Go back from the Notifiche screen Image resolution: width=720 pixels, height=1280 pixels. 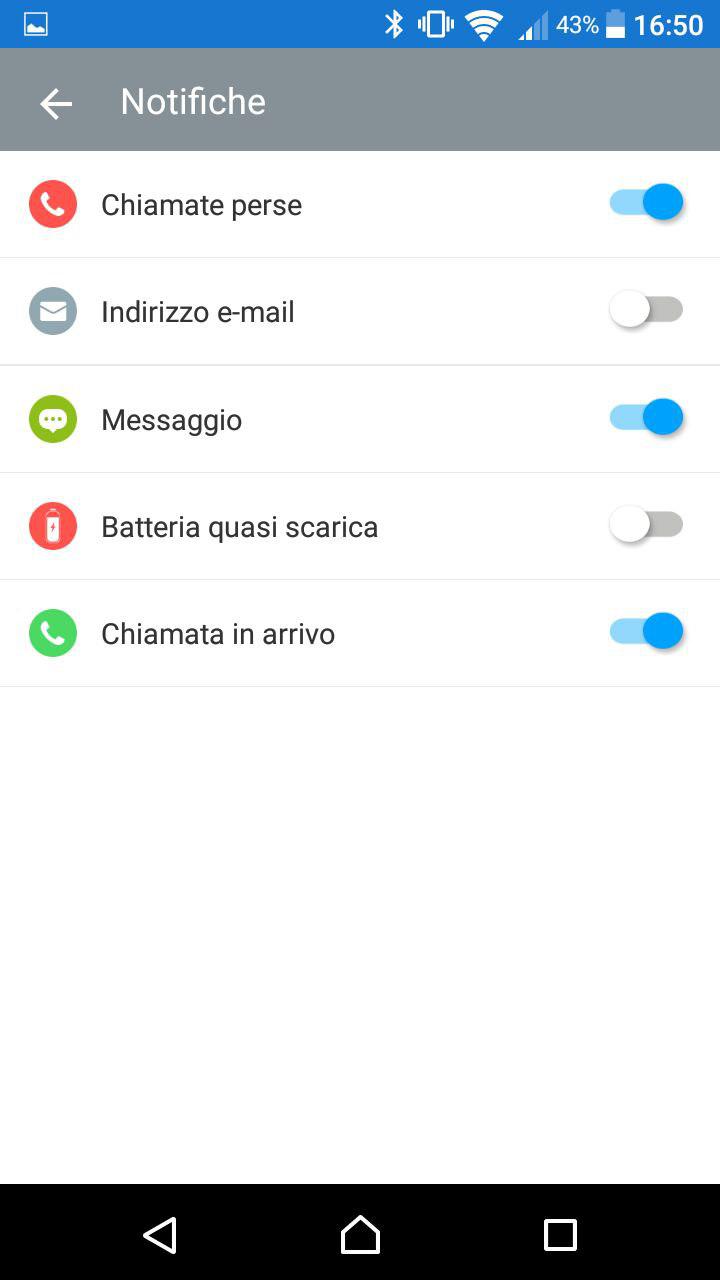pyautogui.click(x=56, y=102)
